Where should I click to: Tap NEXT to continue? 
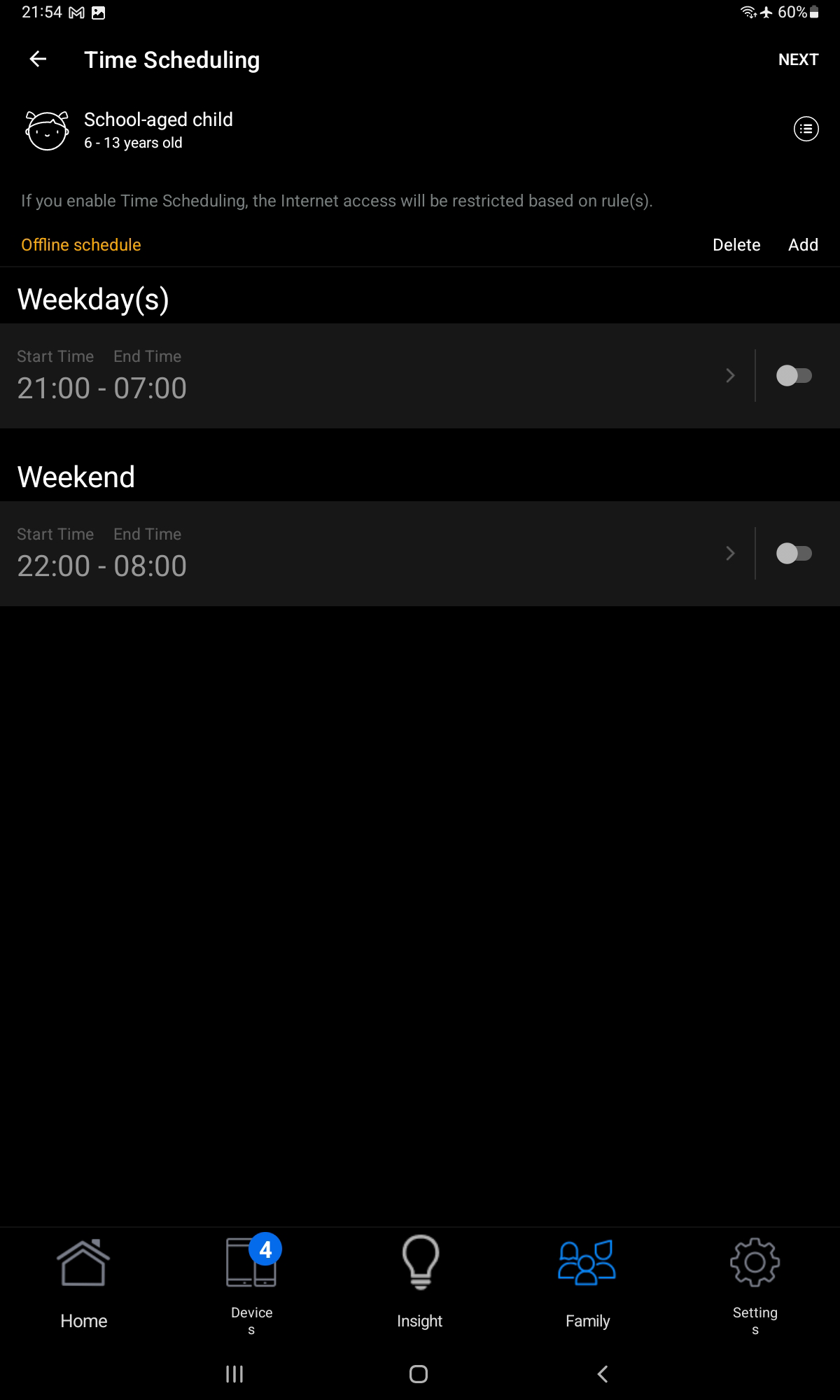click(798, 59)
